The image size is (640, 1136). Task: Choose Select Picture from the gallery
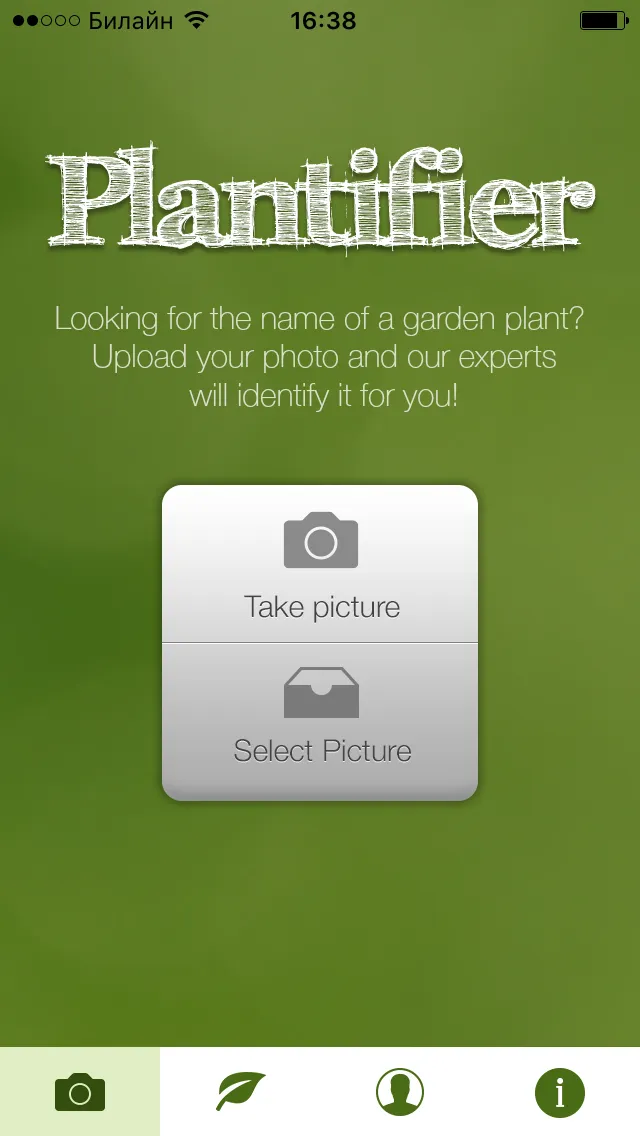tap(320, 722)
